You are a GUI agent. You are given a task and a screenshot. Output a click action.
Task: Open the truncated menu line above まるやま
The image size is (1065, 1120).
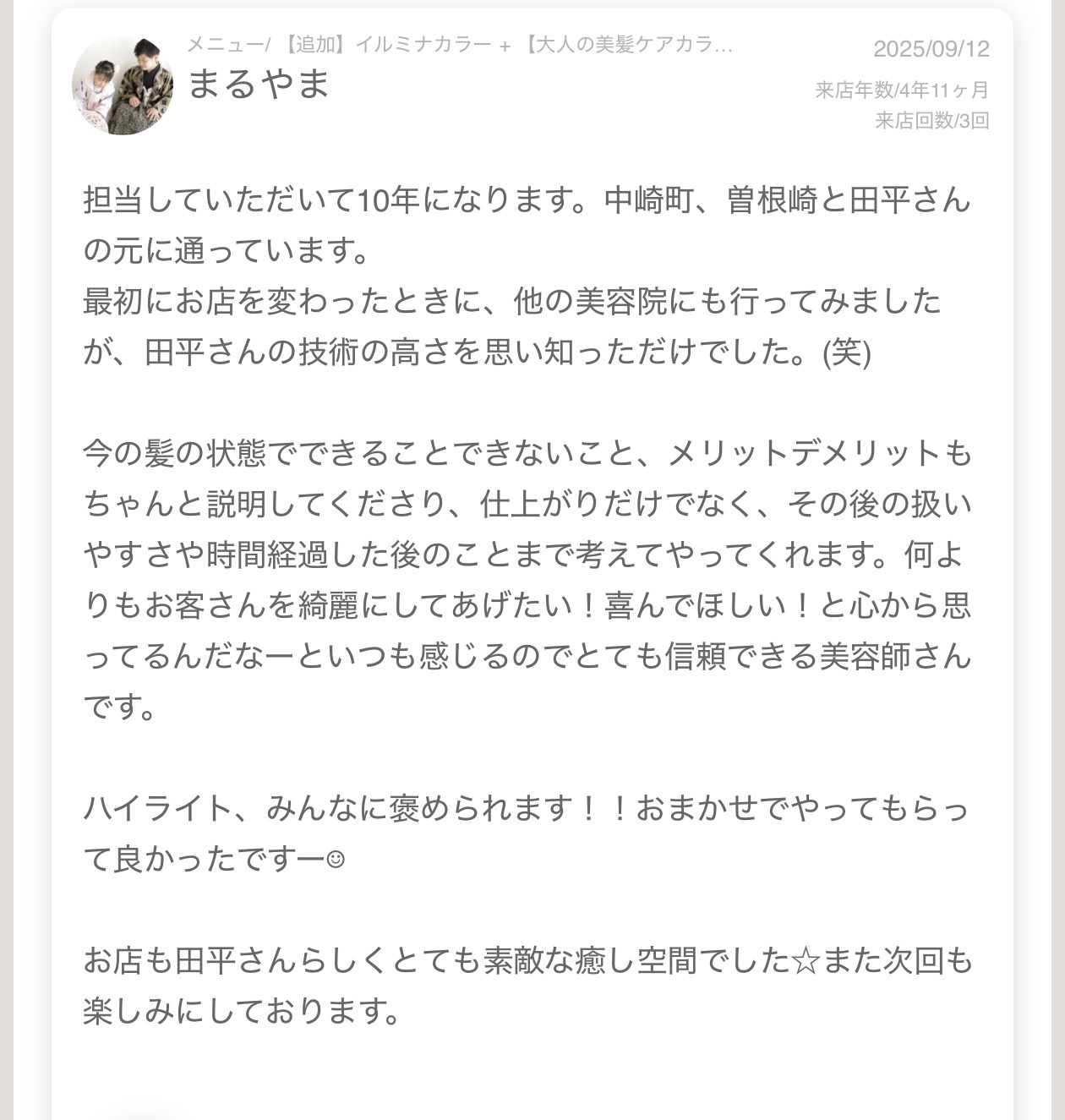(459, 45)
